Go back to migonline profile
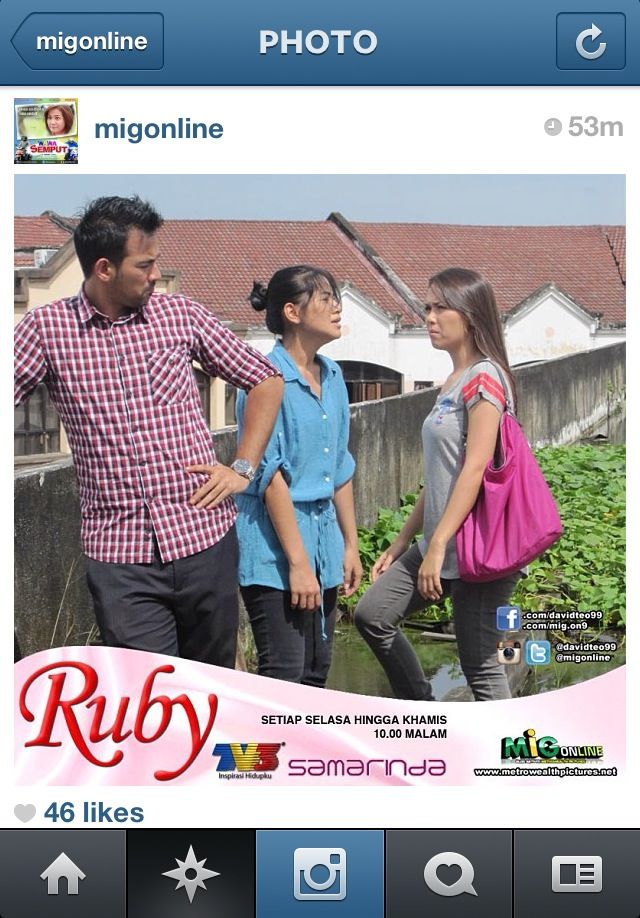 coord(88,42)
